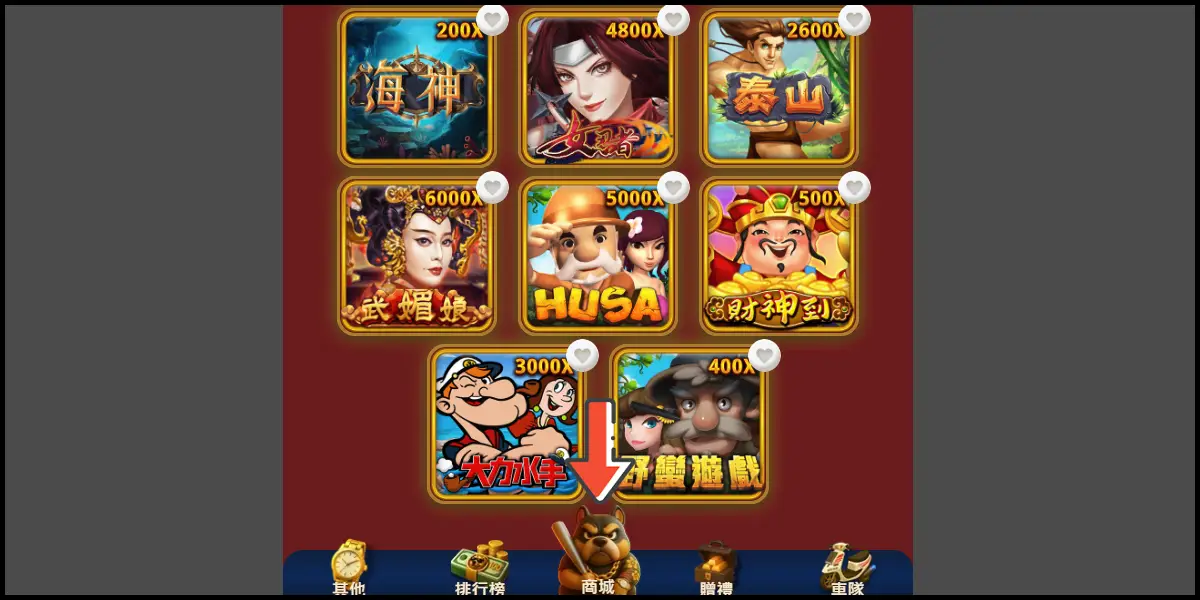Add 泰山 to favorites via heart
Screen dimensions: 1200x600
coord(854,19)
